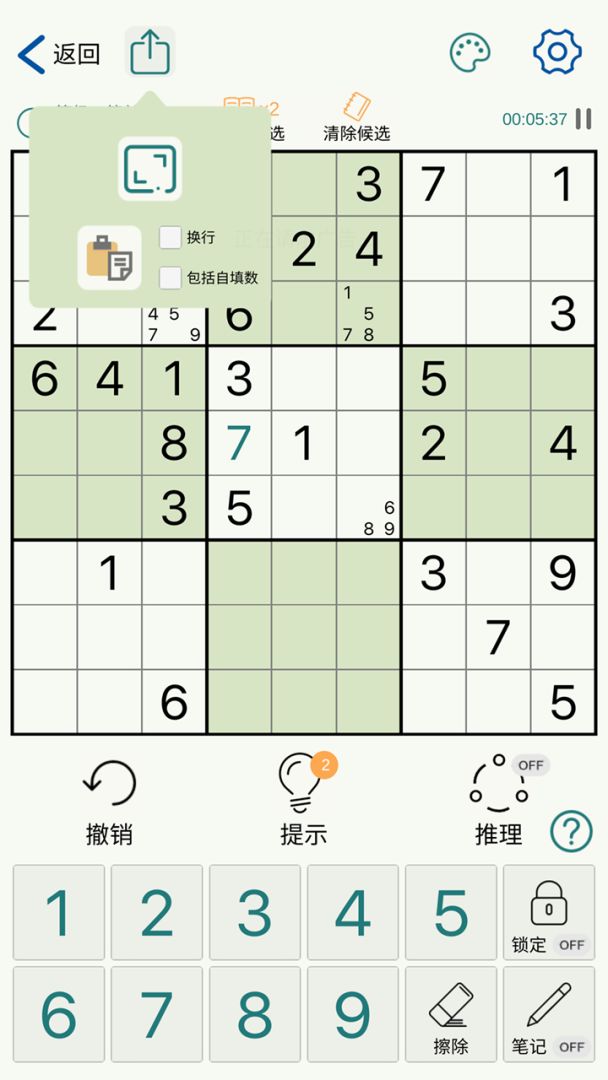Open the settings gear
This screenshot has width=608, height=1080.
557,51
